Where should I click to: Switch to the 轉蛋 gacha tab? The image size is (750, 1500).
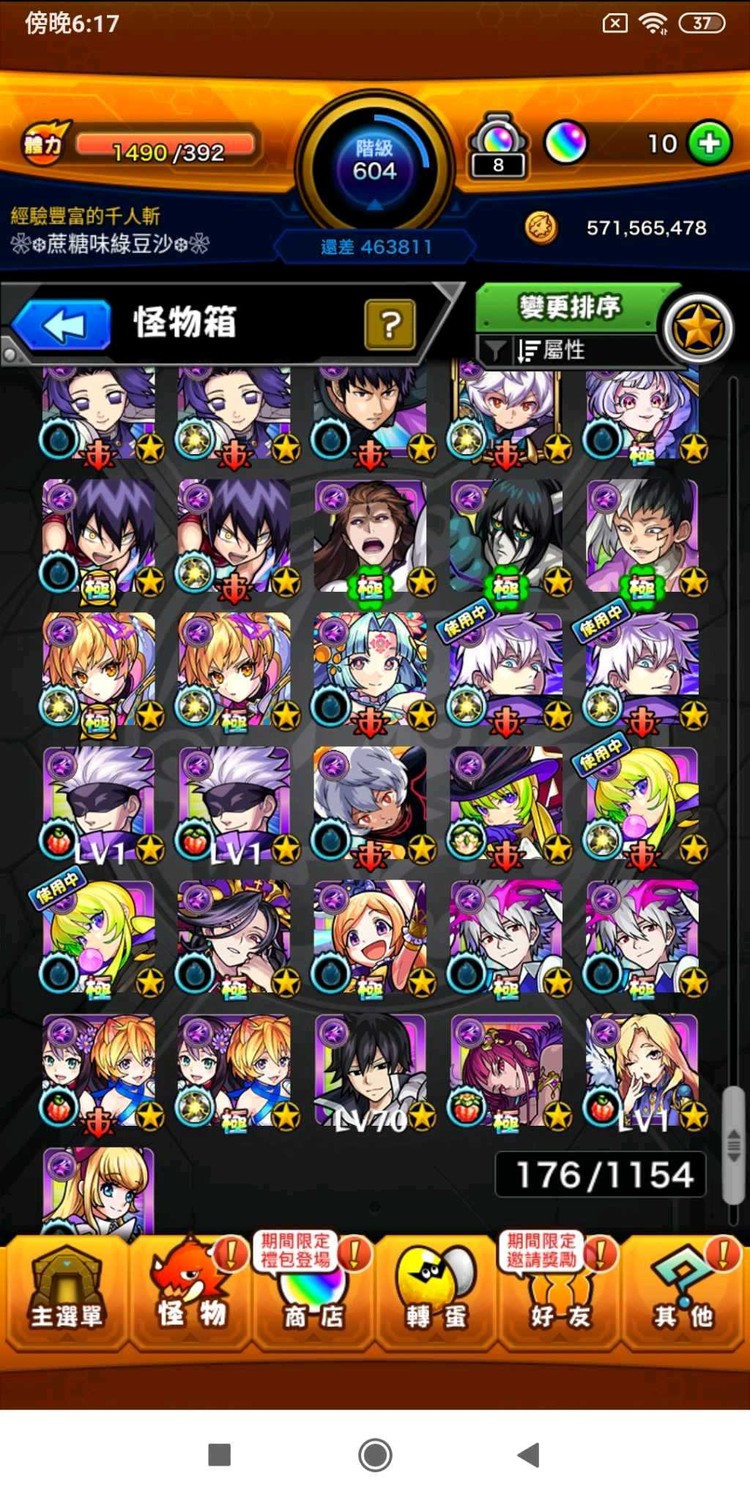coord(437,1290)
